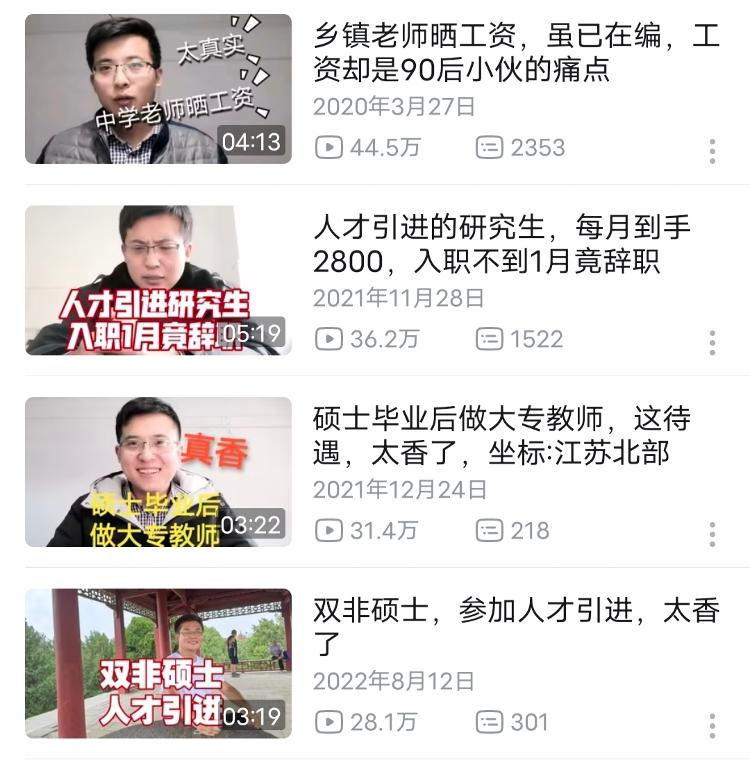
Task: Open video titled 乡镇老师晒工资，虽已在编
Action: coord(515,54)
